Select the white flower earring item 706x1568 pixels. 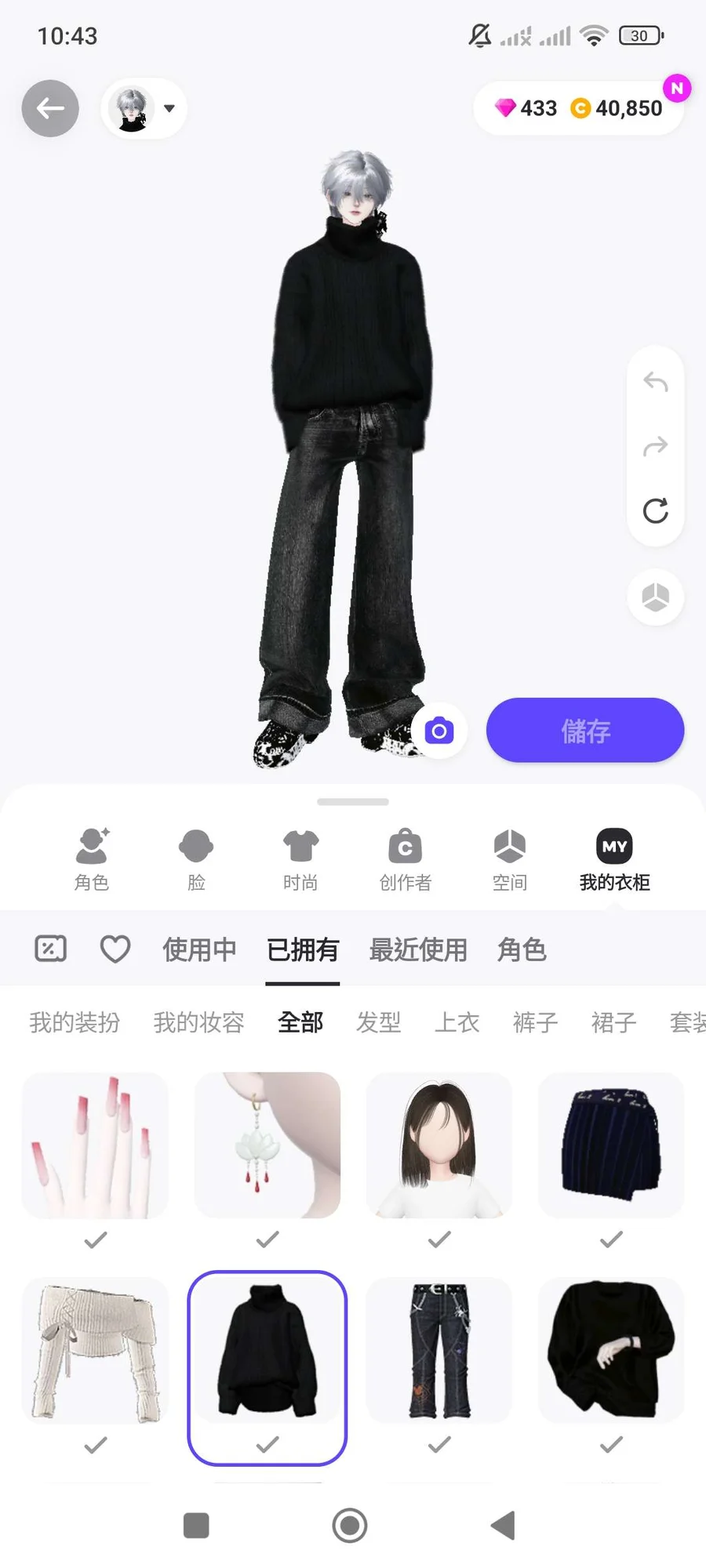267,1145
